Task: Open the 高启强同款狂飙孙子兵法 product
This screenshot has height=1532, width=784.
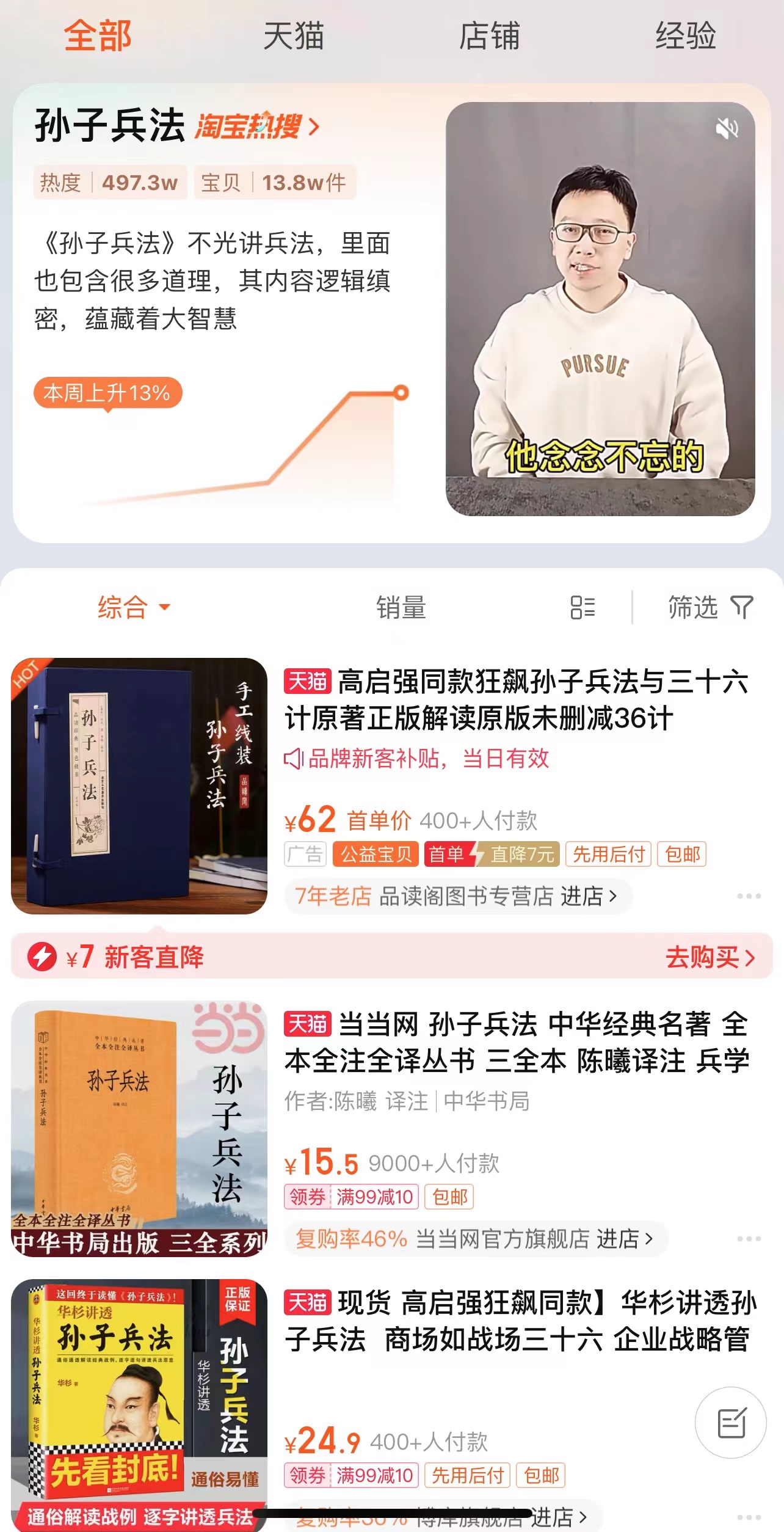Action: [515, 699]
